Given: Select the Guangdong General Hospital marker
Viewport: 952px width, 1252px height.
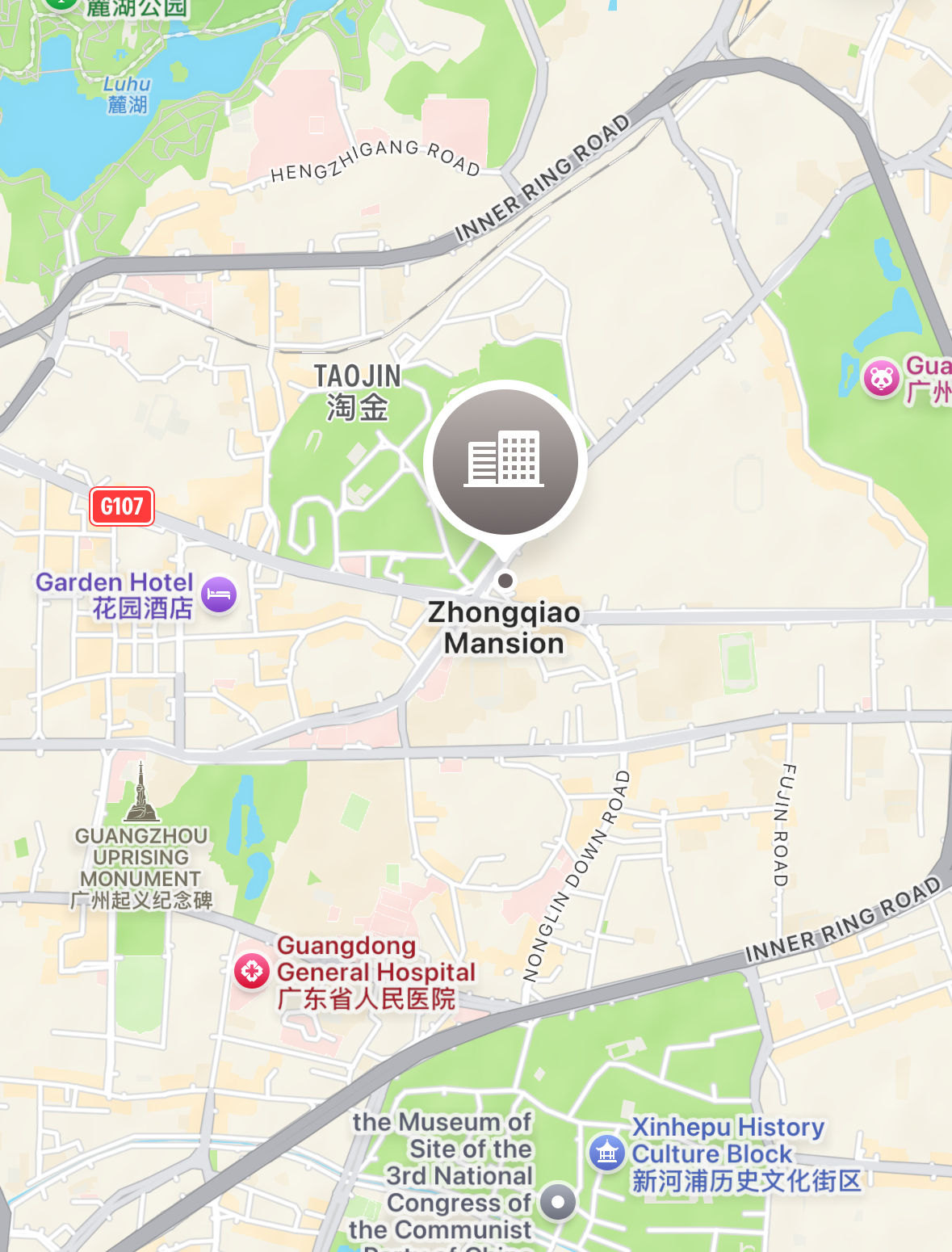Looking at the screenshot, I should coord(251,971).
